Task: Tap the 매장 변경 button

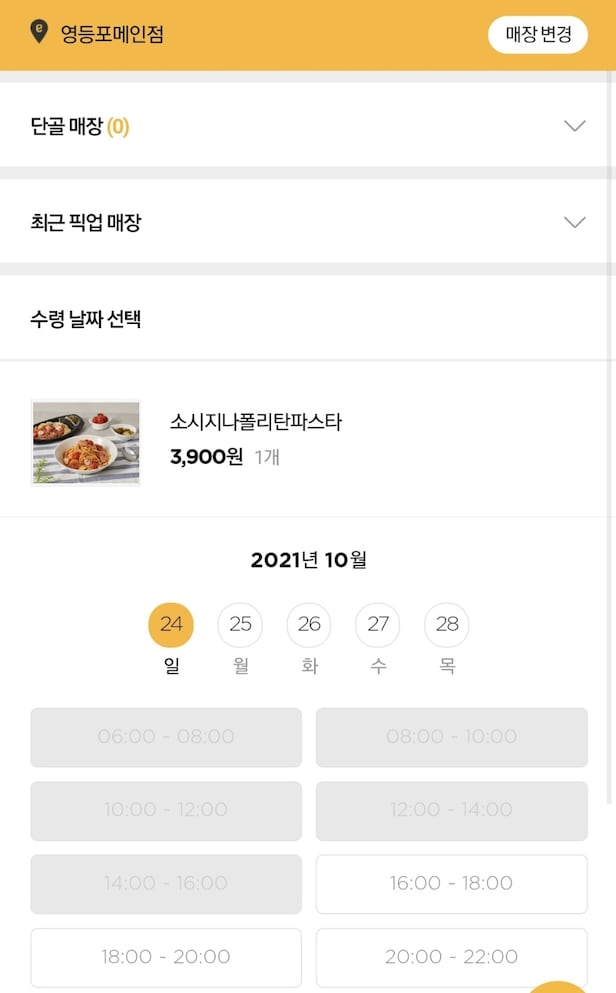Action: (538, 35)
